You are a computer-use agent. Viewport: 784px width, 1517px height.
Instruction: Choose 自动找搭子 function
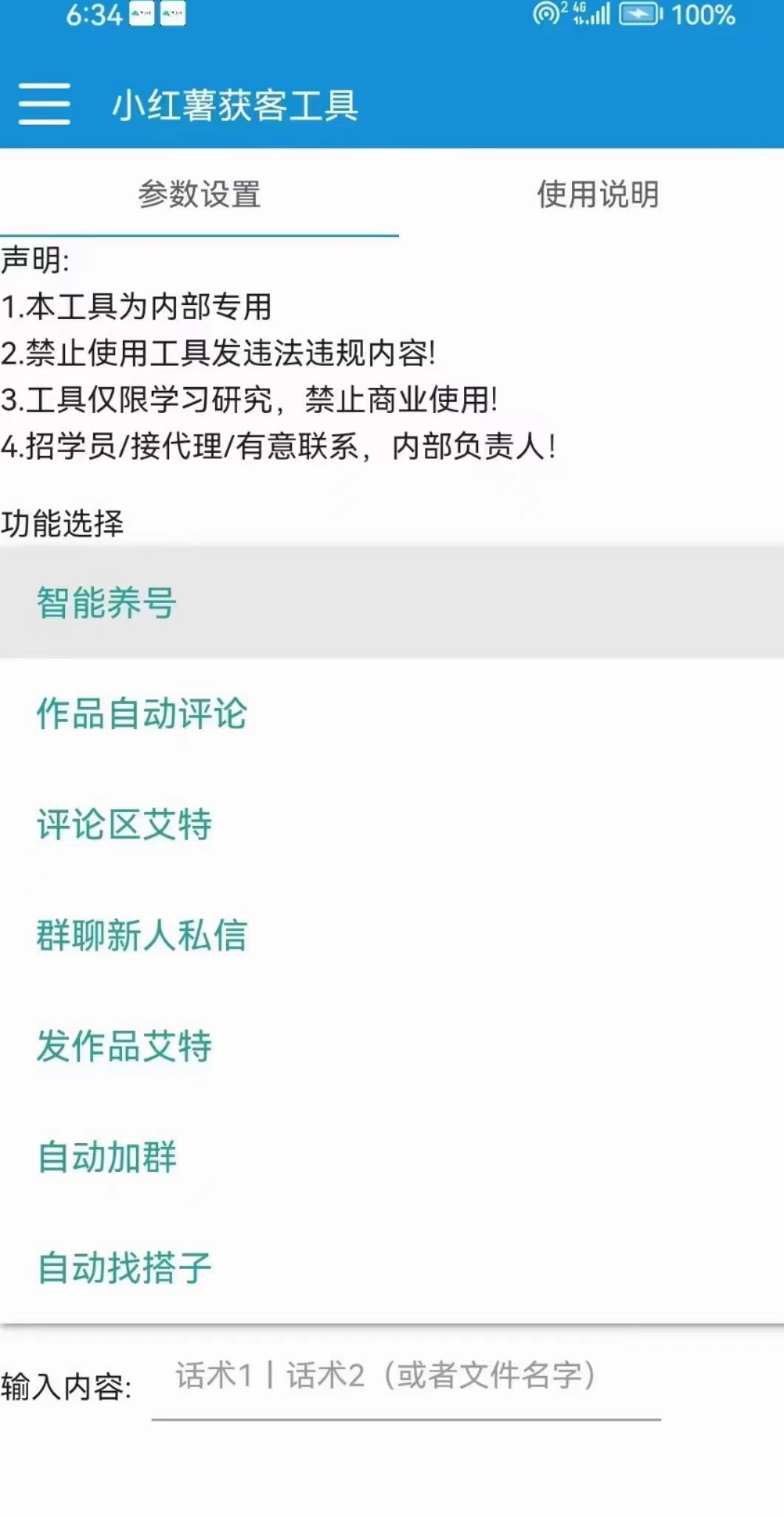(392, 1268)
